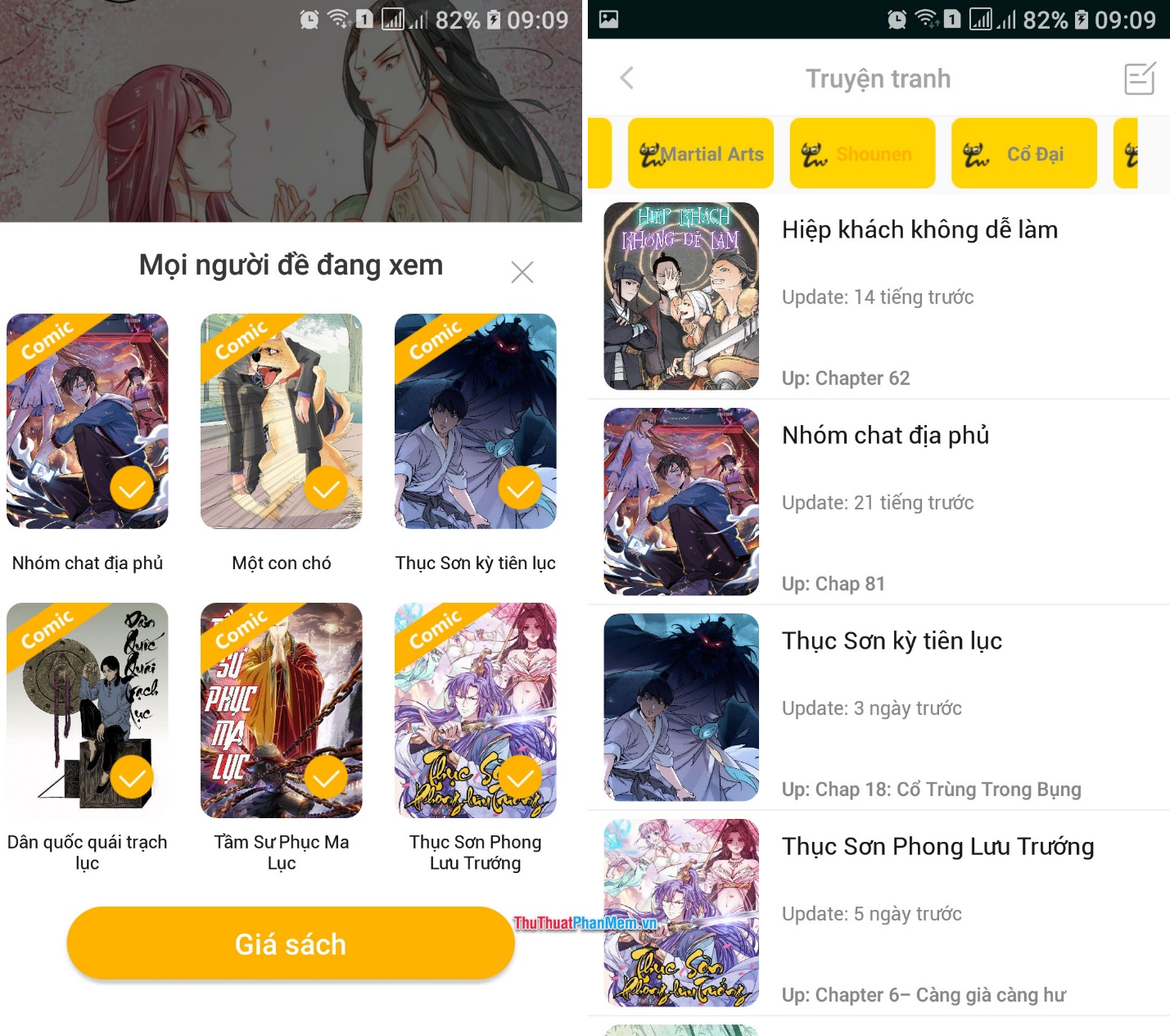Select the Martial Arts genre chip
This screenshot has height=1036, width=1170.
click(x=701, y=154)
